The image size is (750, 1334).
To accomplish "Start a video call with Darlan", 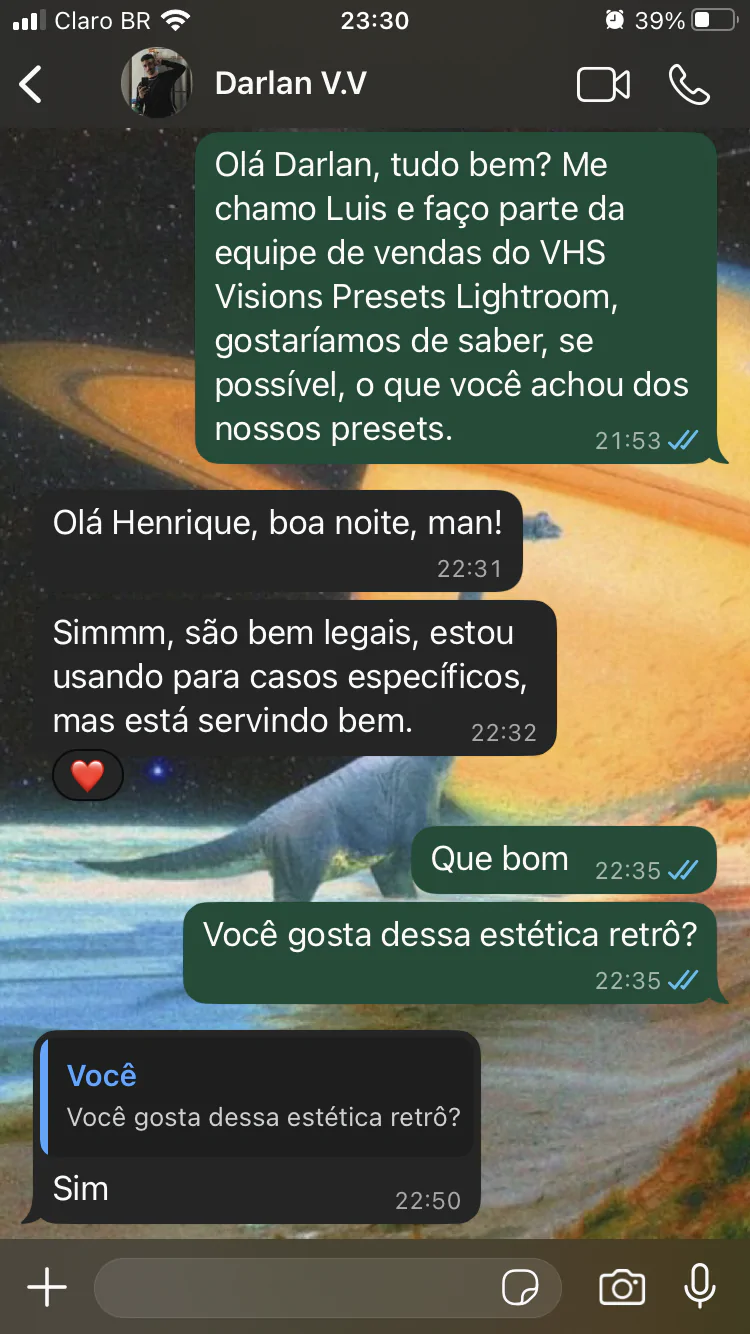I will pos(603,85).
